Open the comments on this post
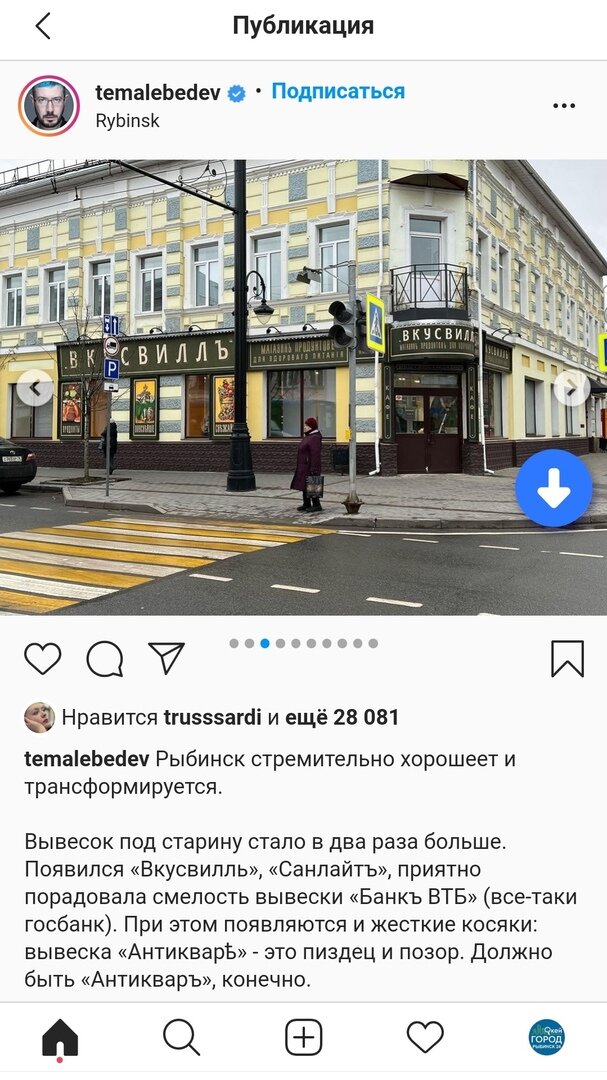607x1080 pixels. pos(105,659)
